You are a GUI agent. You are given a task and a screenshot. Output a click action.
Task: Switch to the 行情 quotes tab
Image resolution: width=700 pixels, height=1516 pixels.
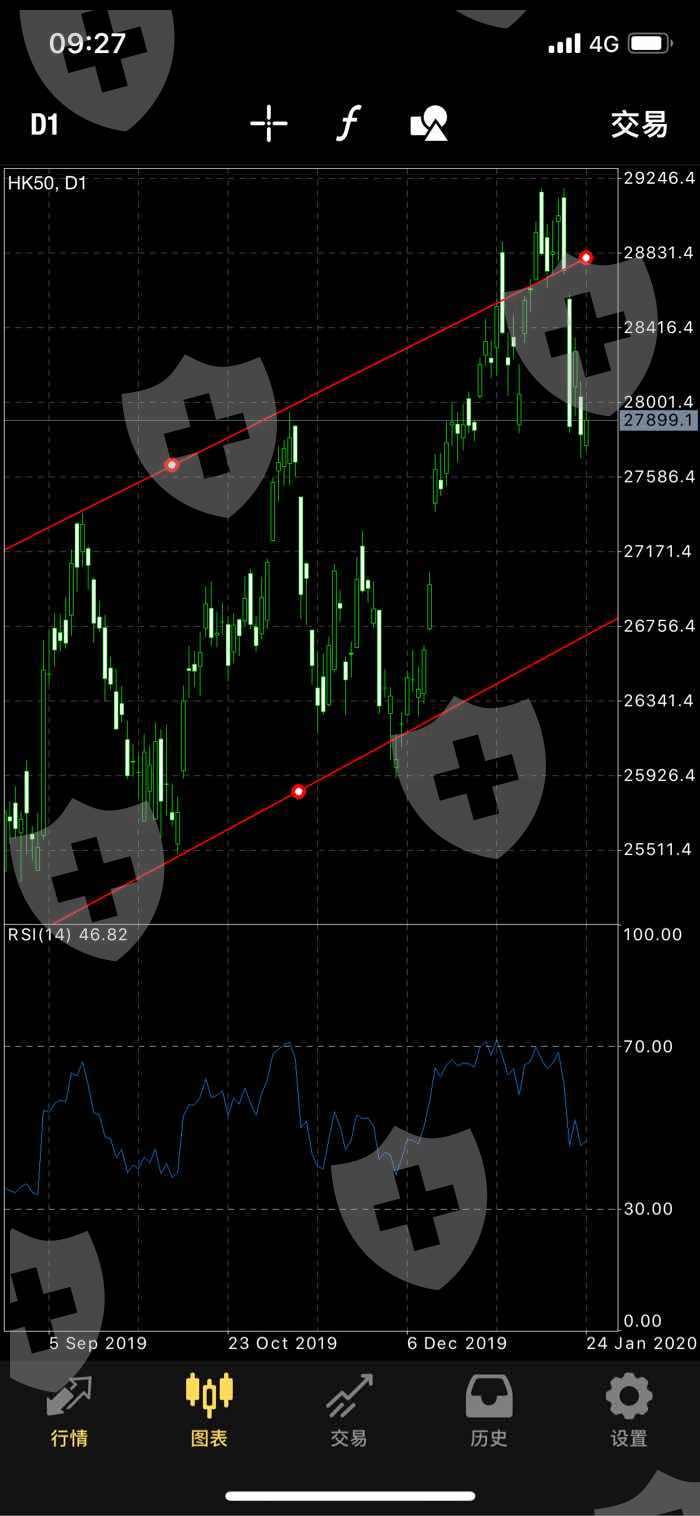[69, 1411]
